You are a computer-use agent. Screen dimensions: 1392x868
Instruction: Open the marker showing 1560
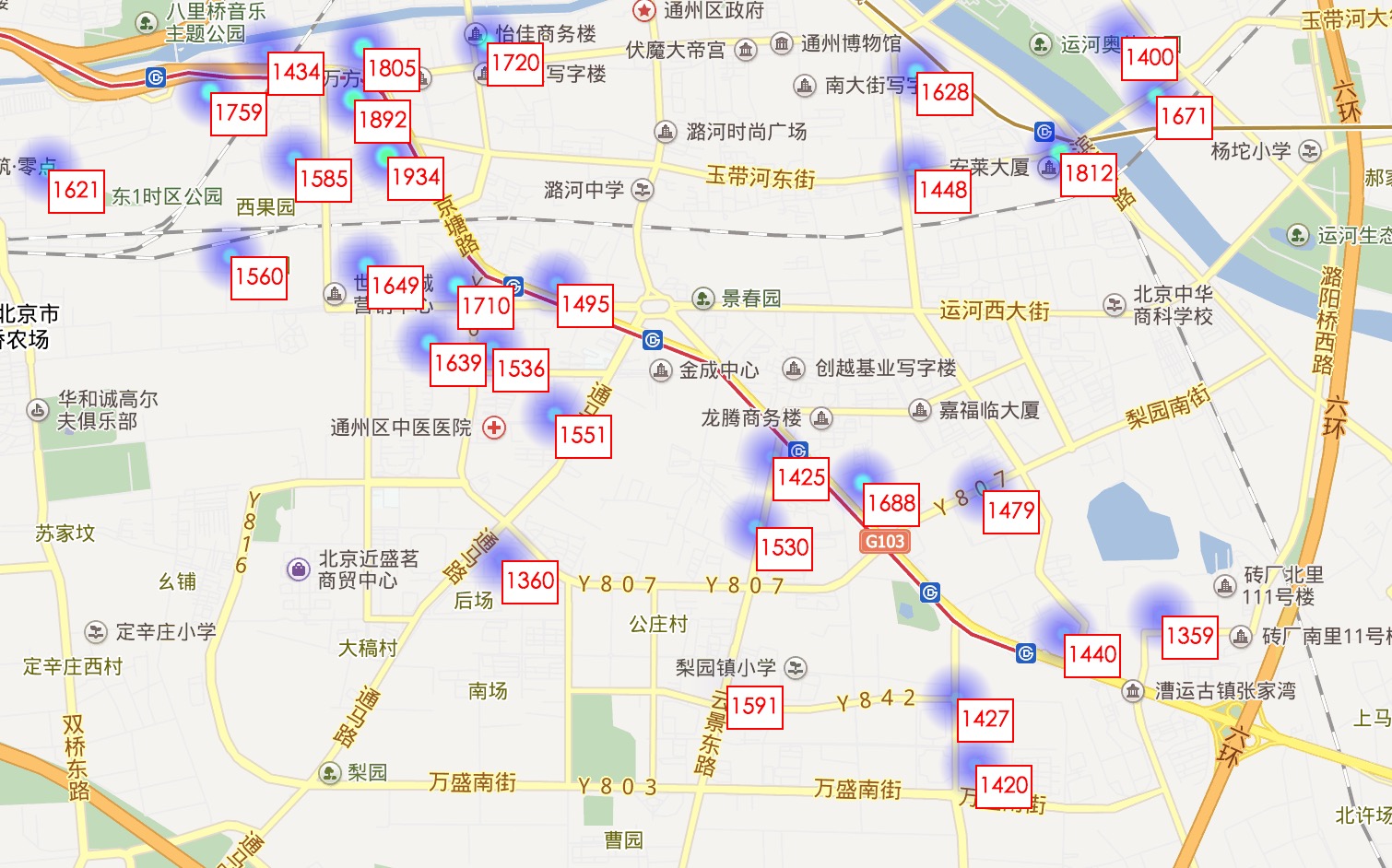click(259, 276)
